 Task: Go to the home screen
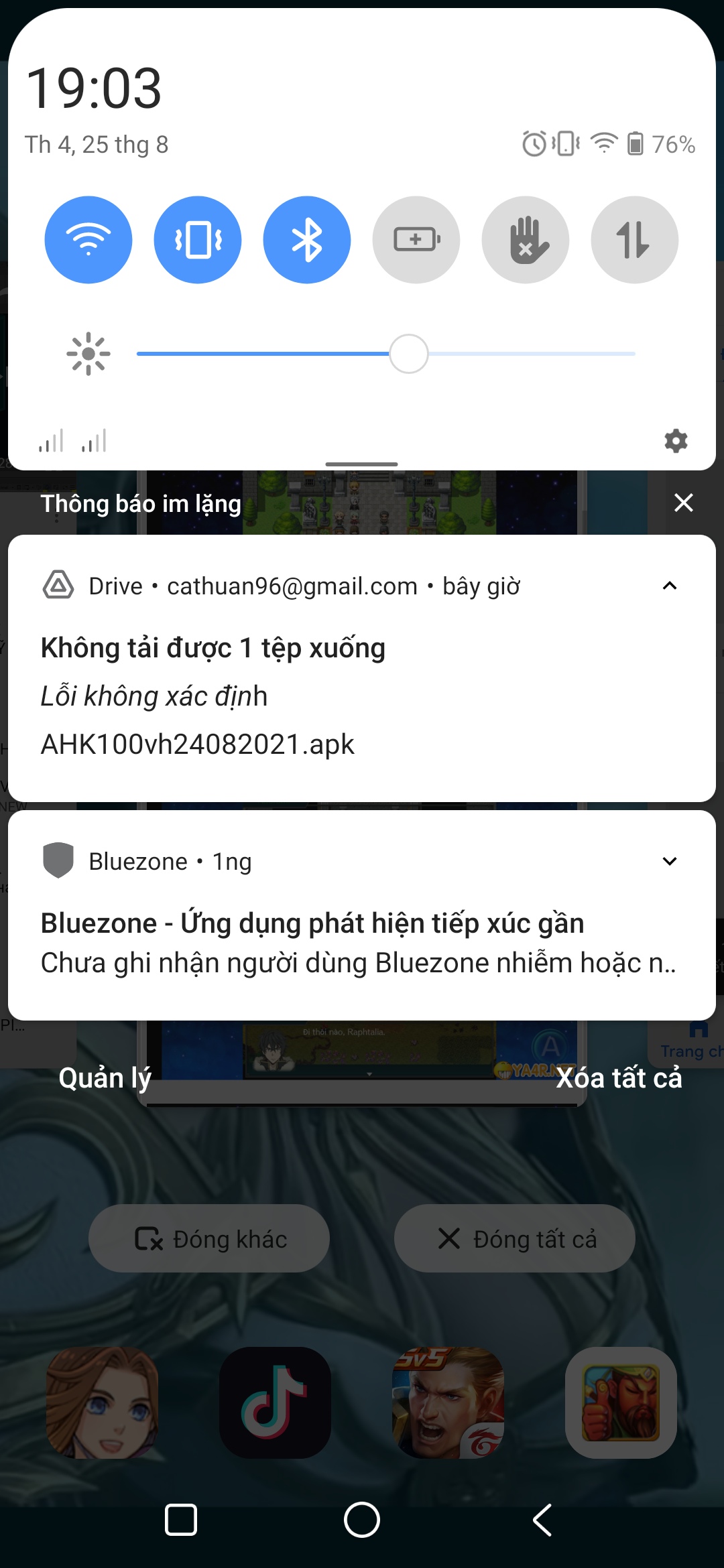coord(362,1520)
